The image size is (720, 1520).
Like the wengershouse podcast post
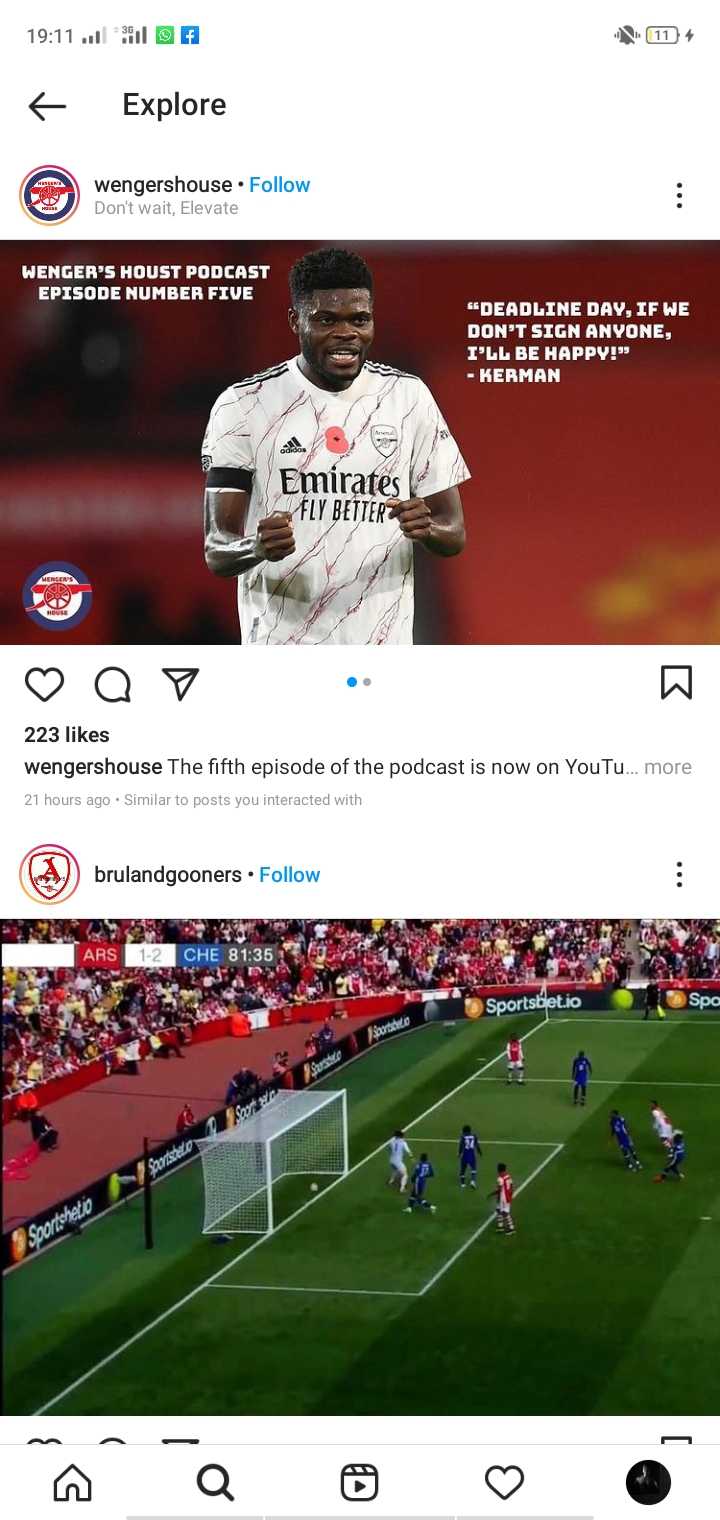click(x=44, y=684)
